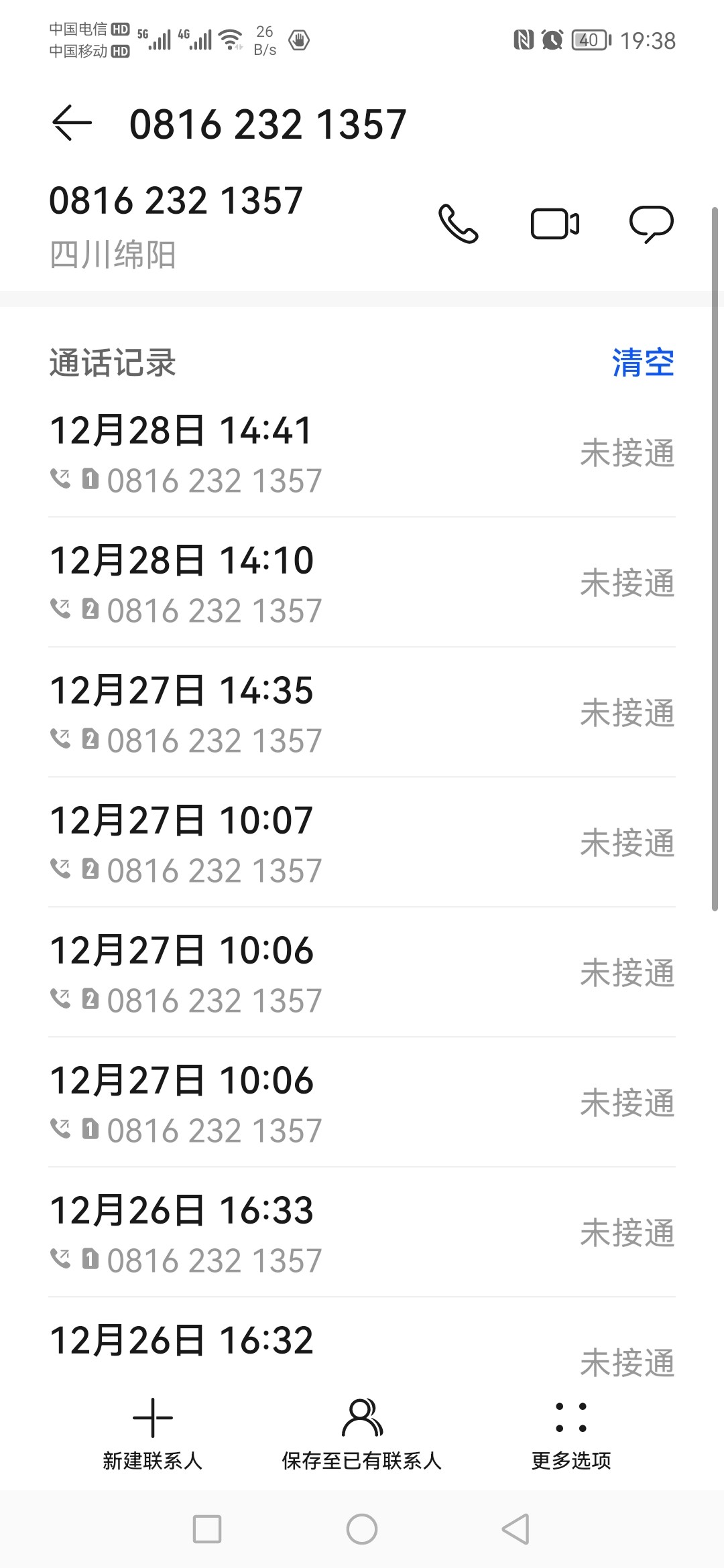Open the recent apps overview
724x1568 pixels.
coord(207,1529)
